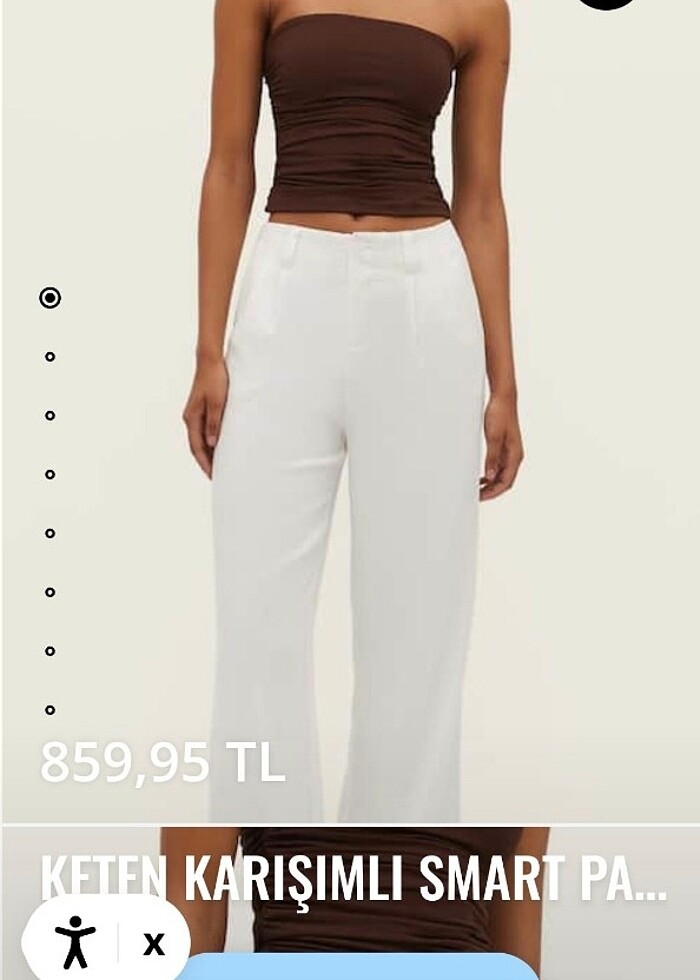
Task: Open the accessibility options widget
Action: point(76,941)
